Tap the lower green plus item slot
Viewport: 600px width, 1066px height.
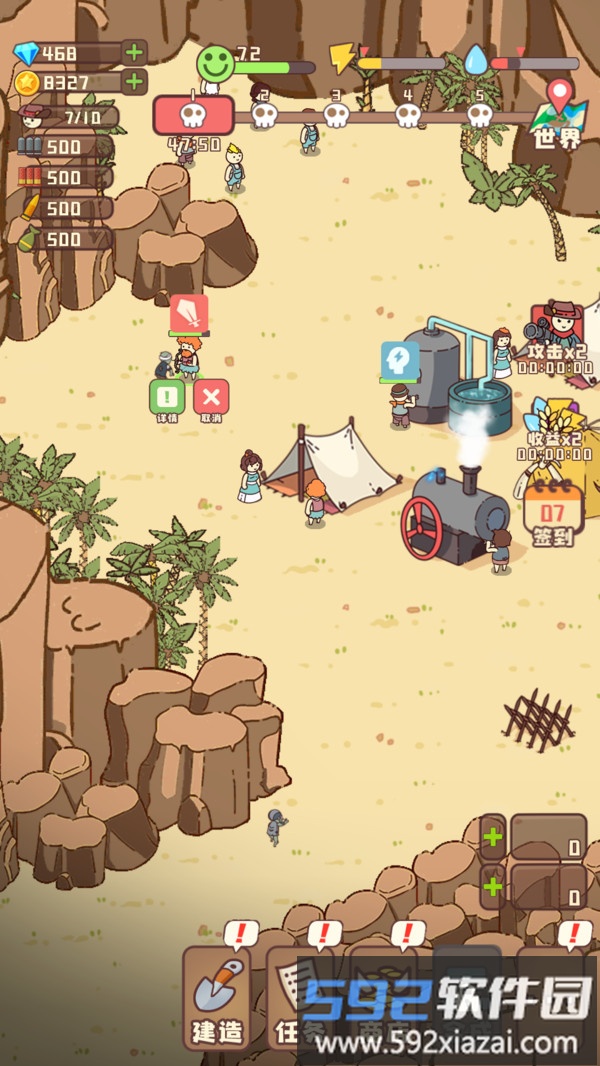493,884
